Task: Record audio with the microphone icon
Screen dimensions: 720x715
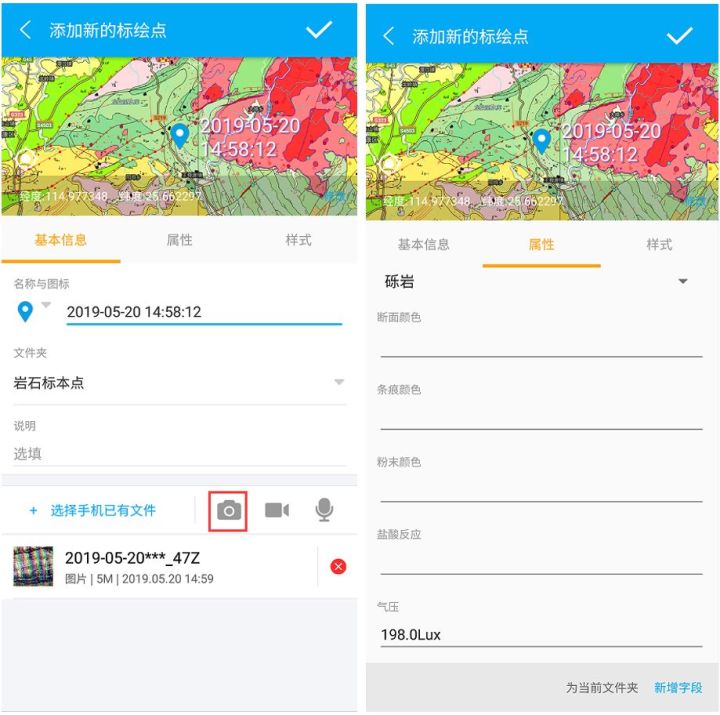Action: [x=324, y=511]
